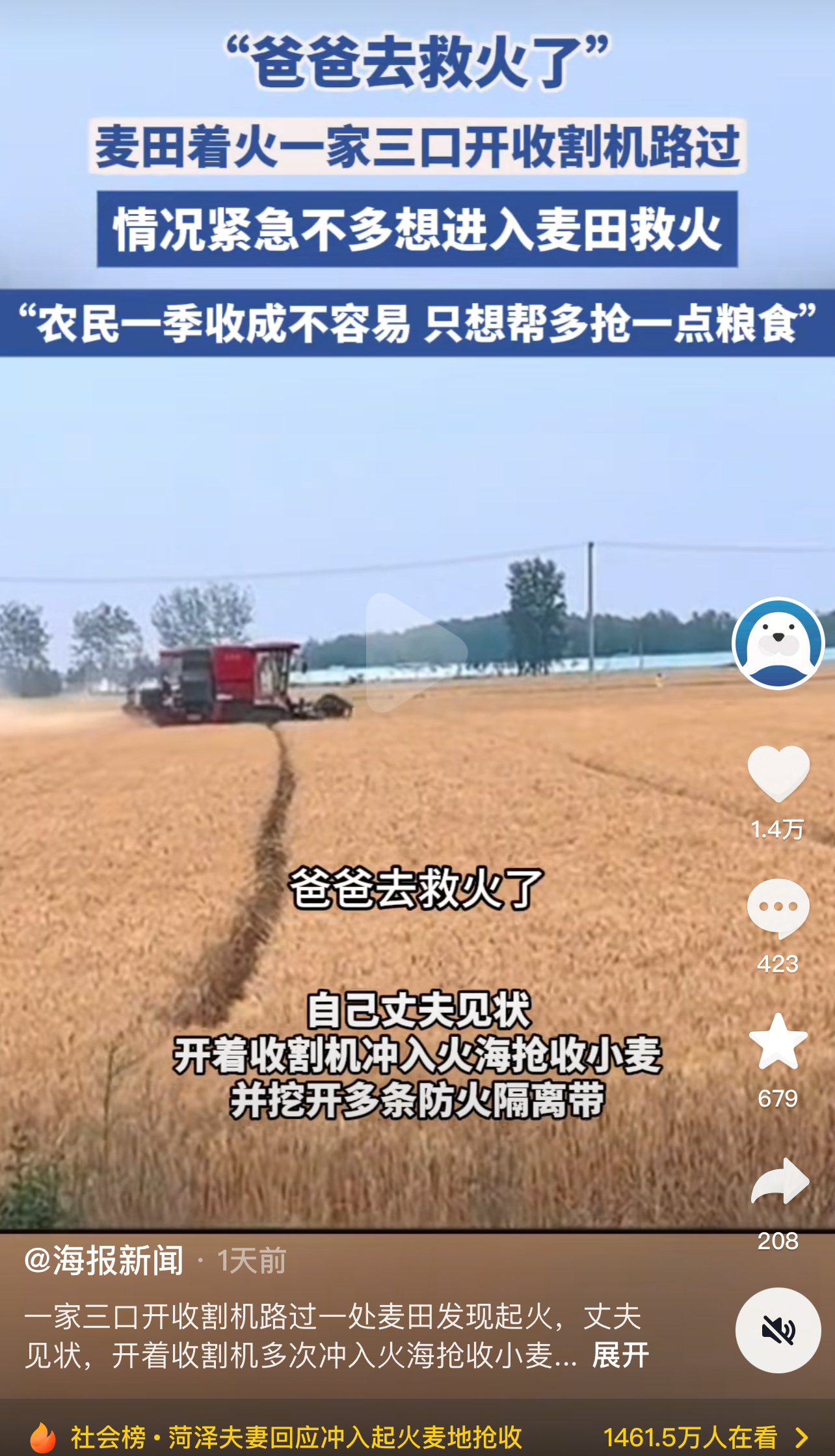The width and height of the screenshot is (835, 1456).
Task: Like this video
Action: tap(778, 773)
